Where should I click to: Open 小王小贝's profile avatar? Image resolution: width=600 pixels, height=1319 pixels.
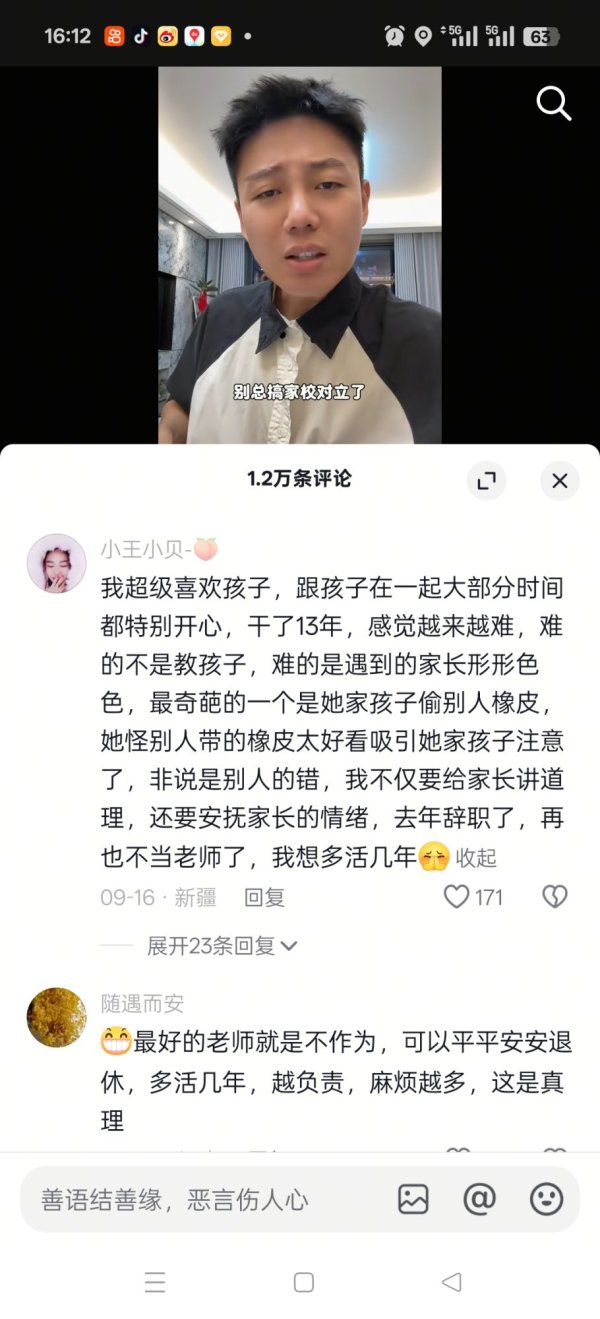click(56, 563)
